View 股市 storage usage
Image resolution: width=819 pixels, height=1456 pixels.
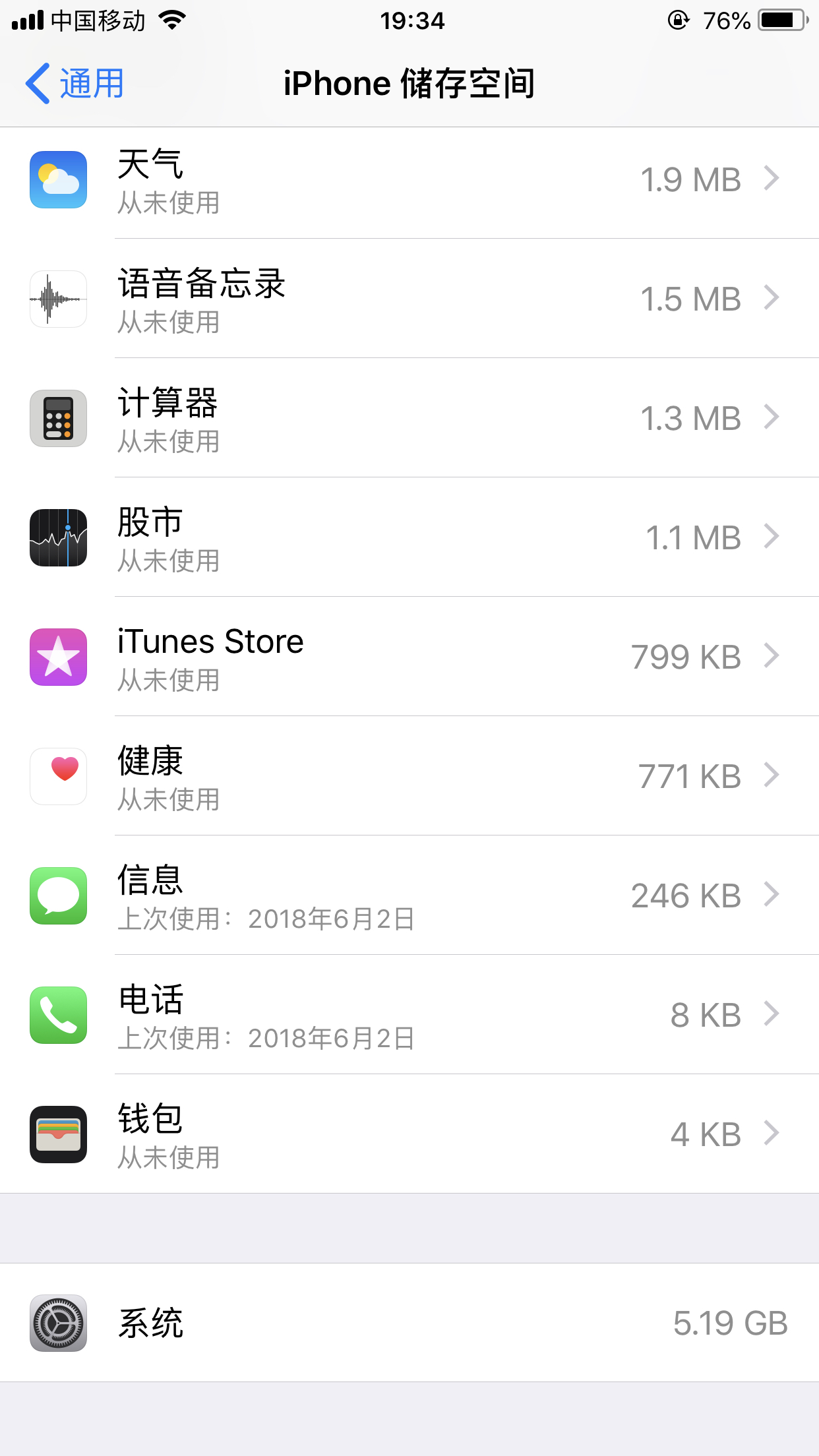[409, 538]
